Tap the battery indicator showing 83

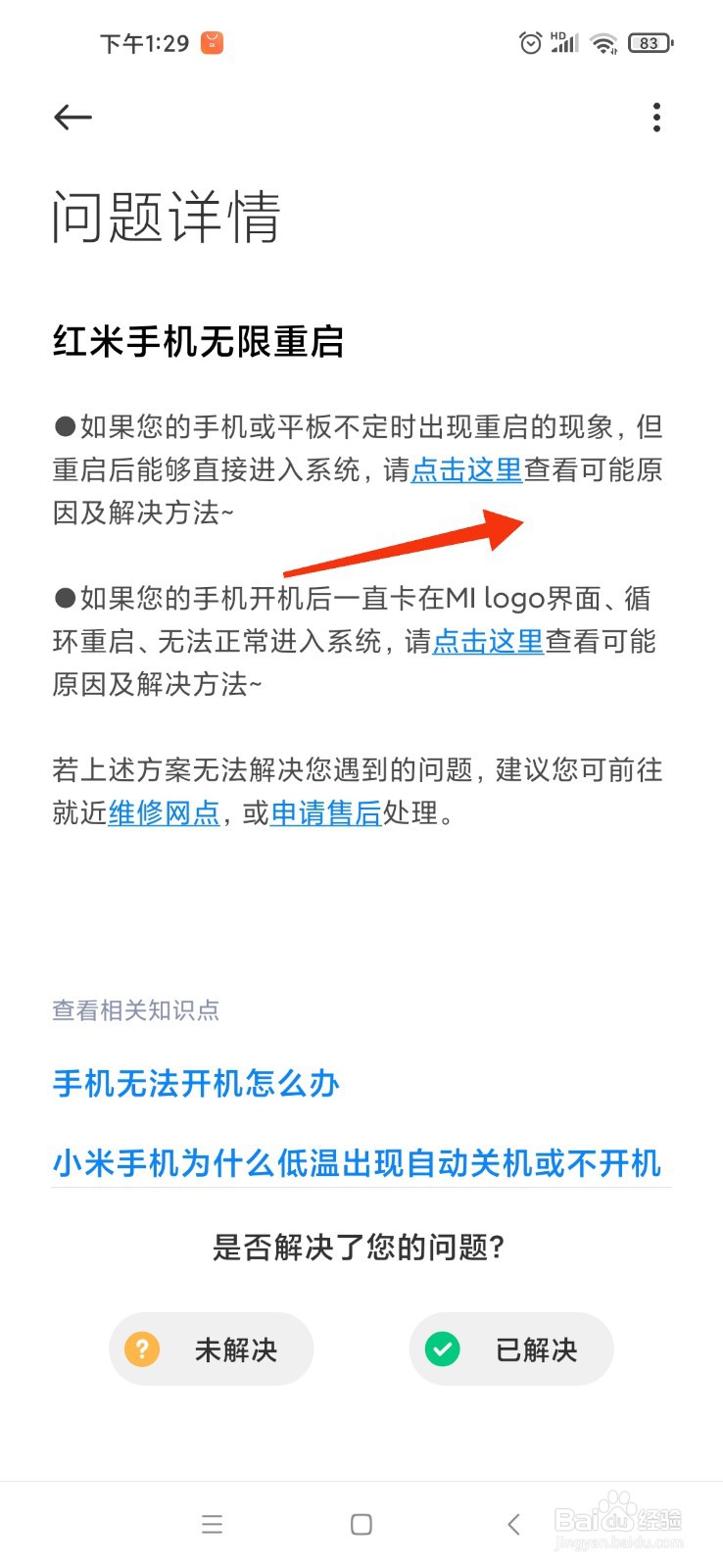pyautogui.click(x=650, y=42)
